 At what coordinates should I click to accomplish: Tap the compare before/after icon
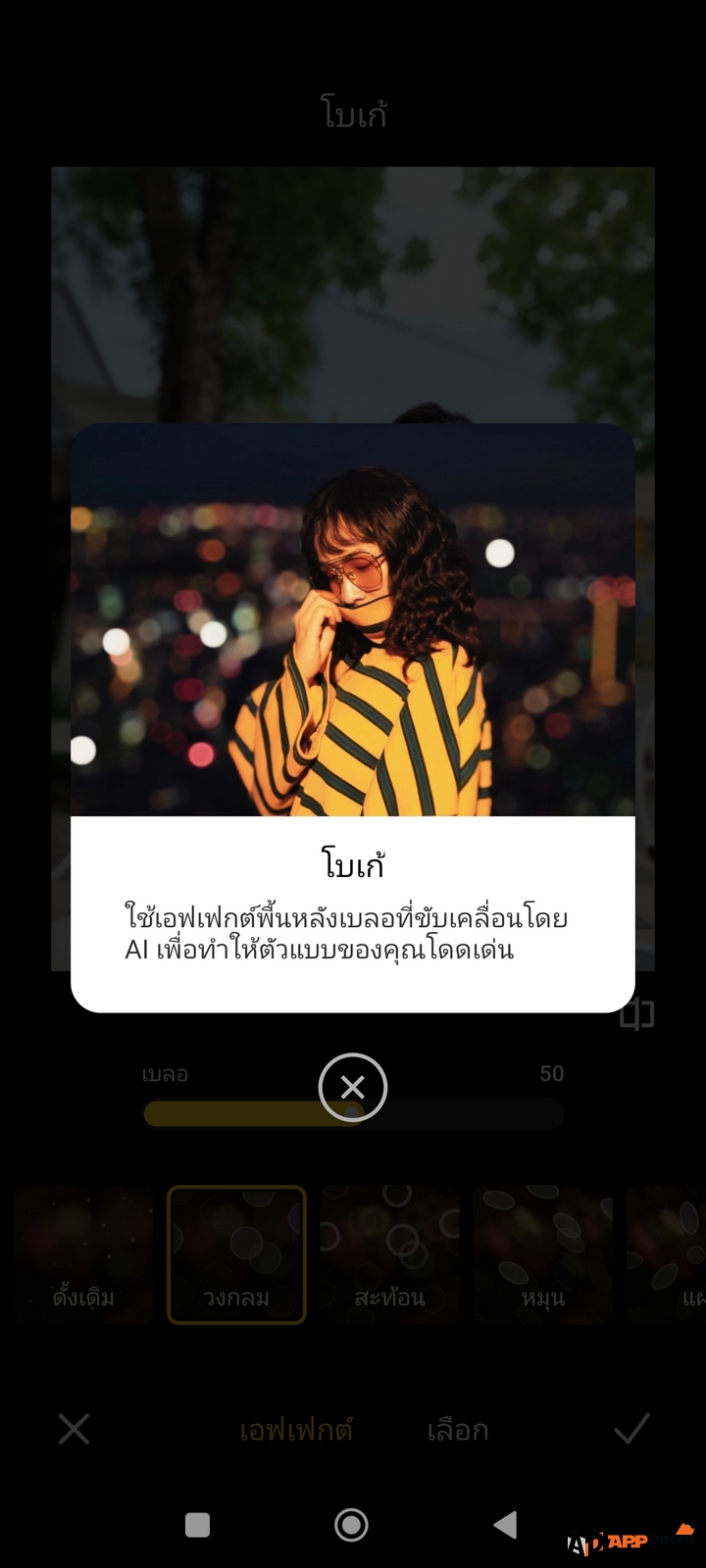click(636, 1014)
